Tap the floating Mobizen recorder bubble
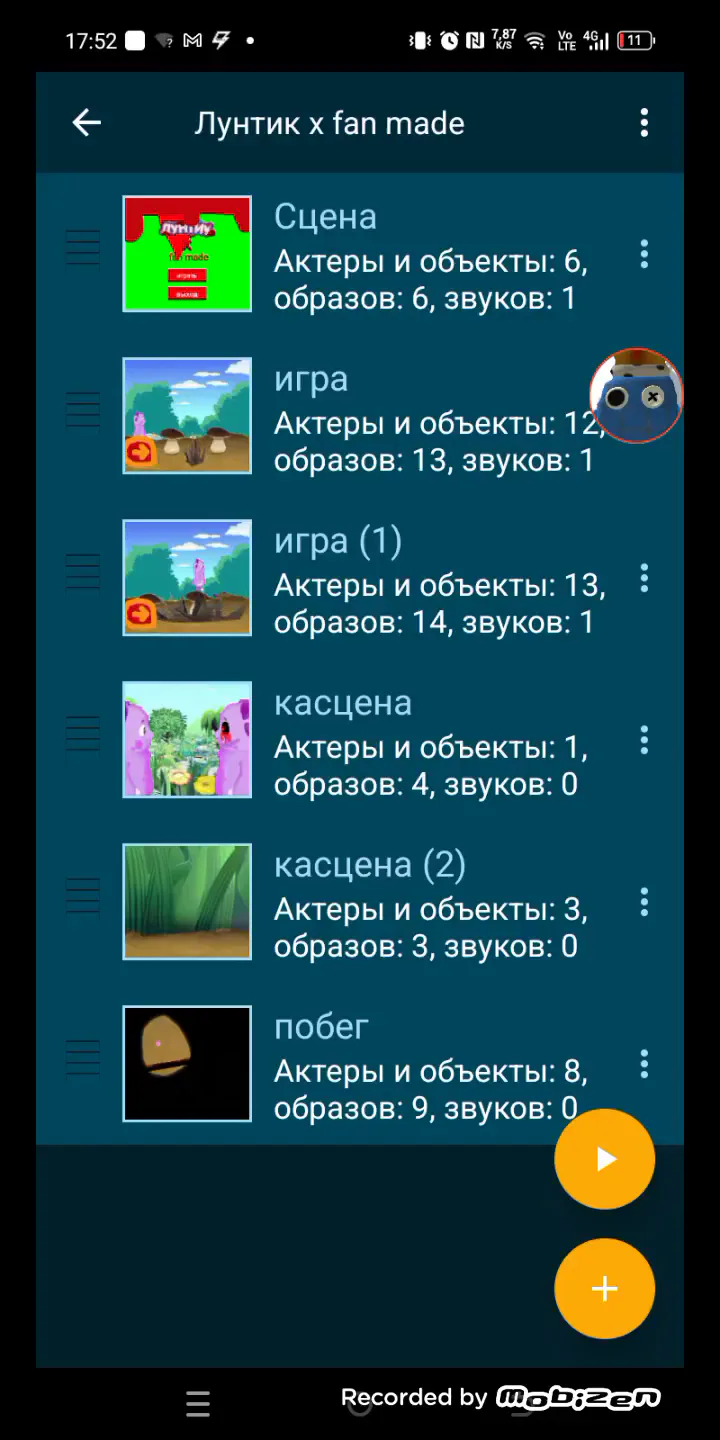 pyautogui.click(x=636, y=396)
